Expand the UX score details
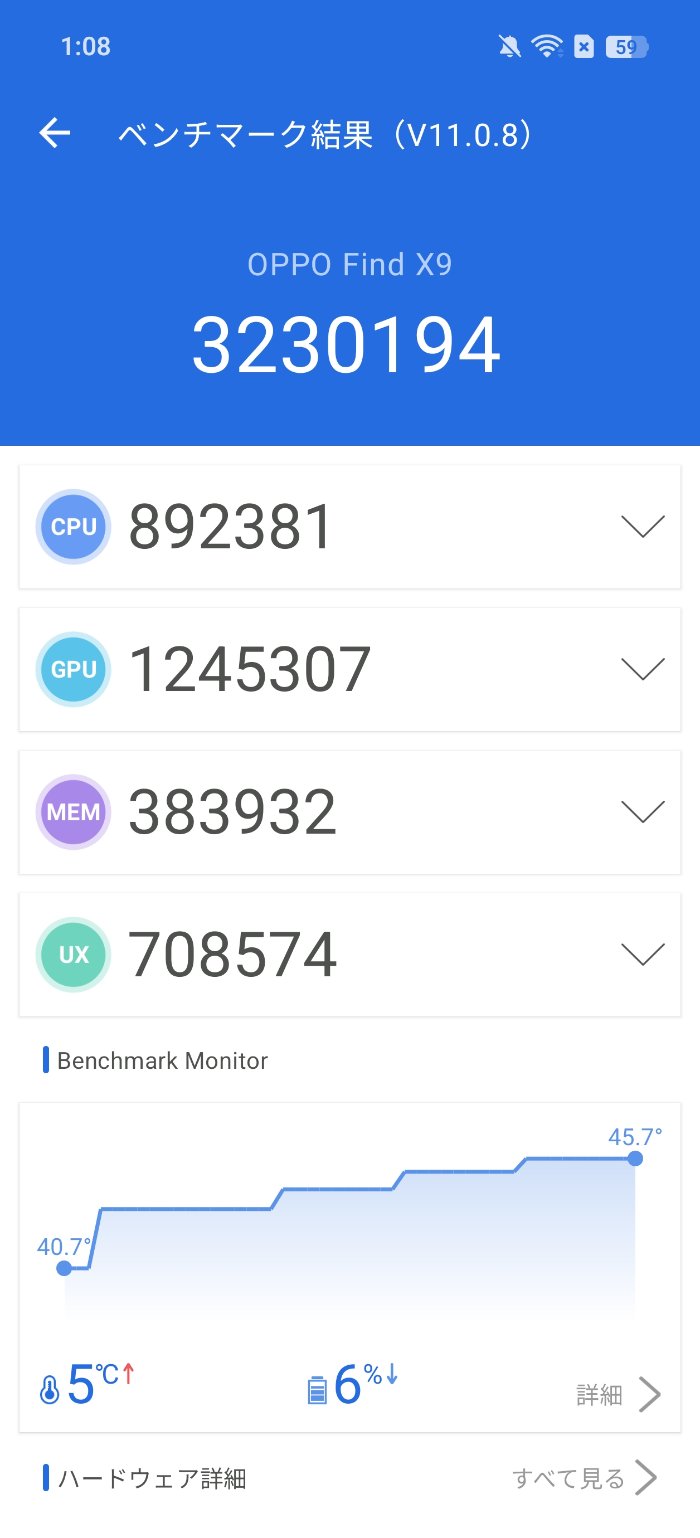 [642, 954]
